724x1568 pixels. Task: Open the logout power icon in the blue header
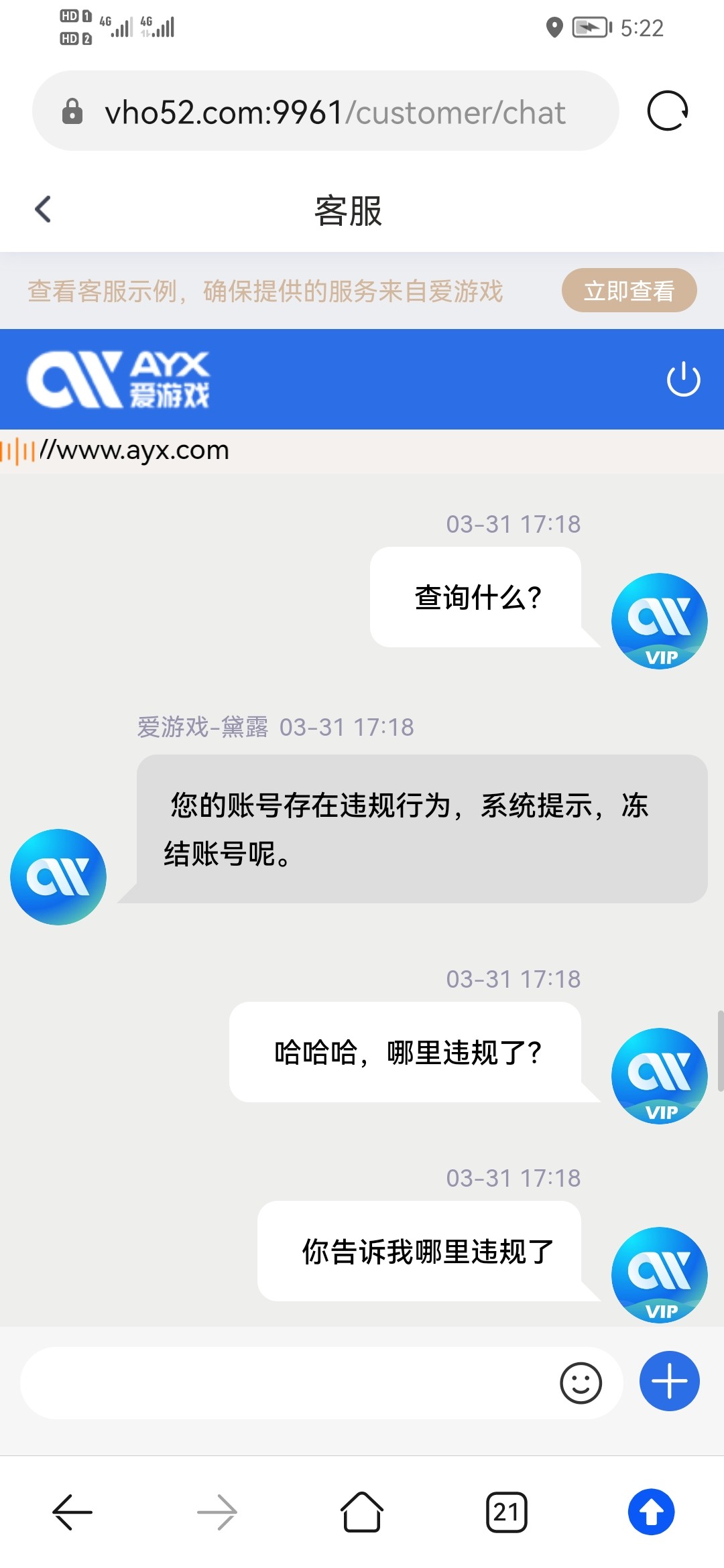click(x=683, y=379)
